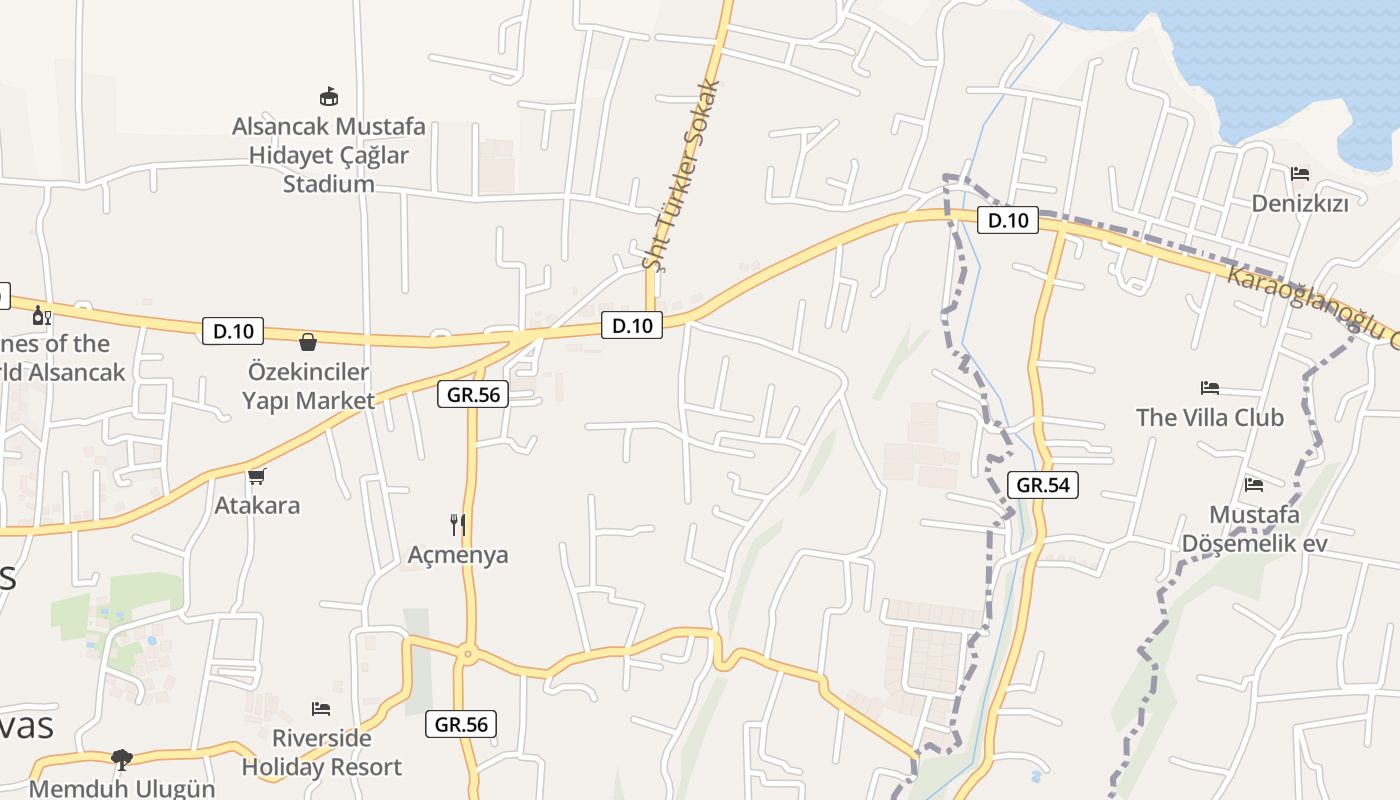Select the Riverside Holiday Resort hotel marker
Viewport: 1400px width, 800px height.
[x=321, y=709]
